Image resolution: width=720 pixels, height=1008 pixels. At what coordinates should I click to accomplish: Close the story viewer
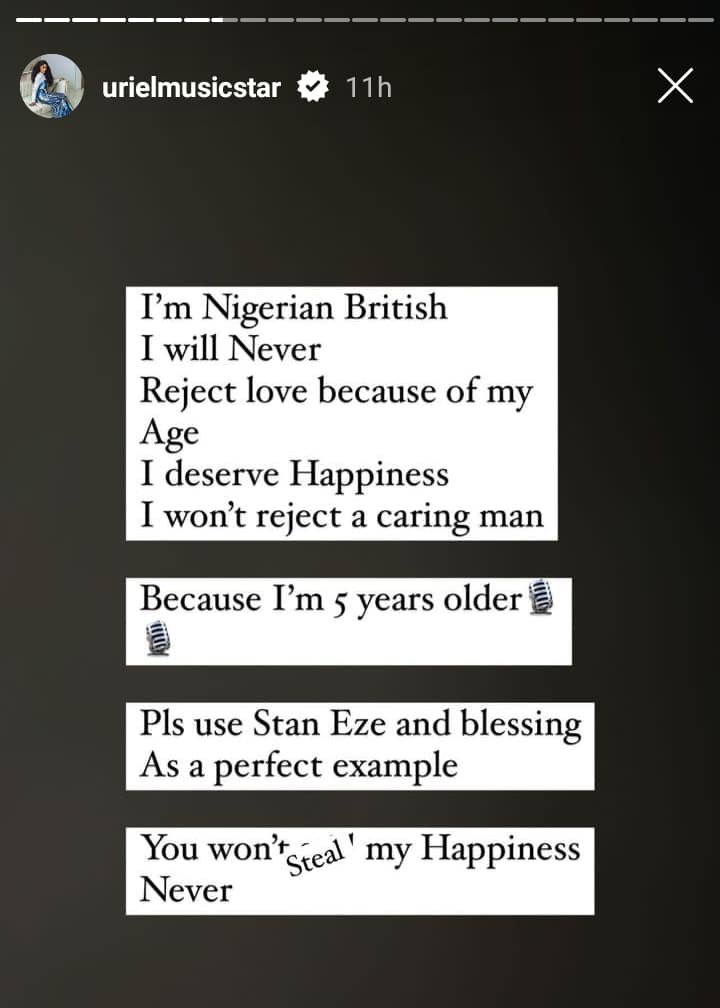point(675,87)
